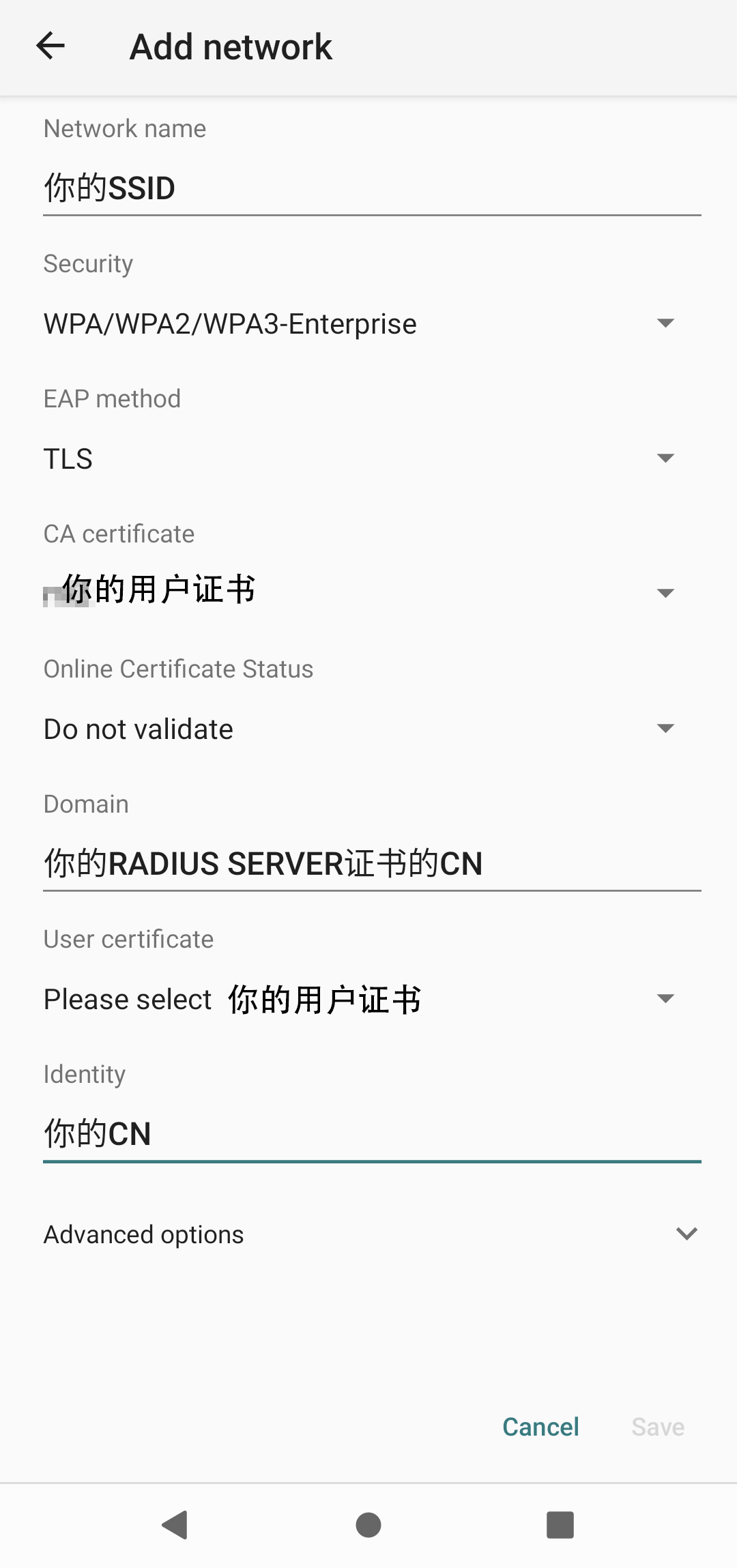Click the Security dropdown arrow

click(666, 322)
